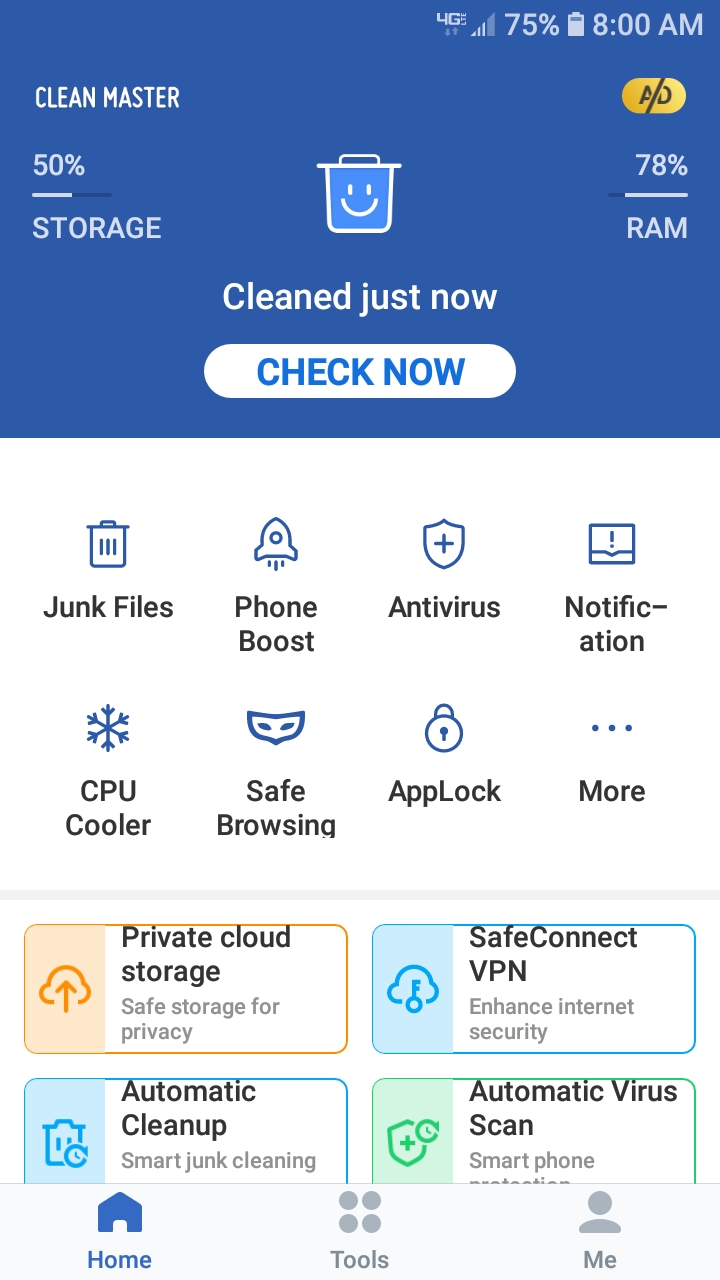Open the Private cloud storage card
The height and width of the screenshot is (1280, 720).
pyautogui.click(x=186, y=989)
